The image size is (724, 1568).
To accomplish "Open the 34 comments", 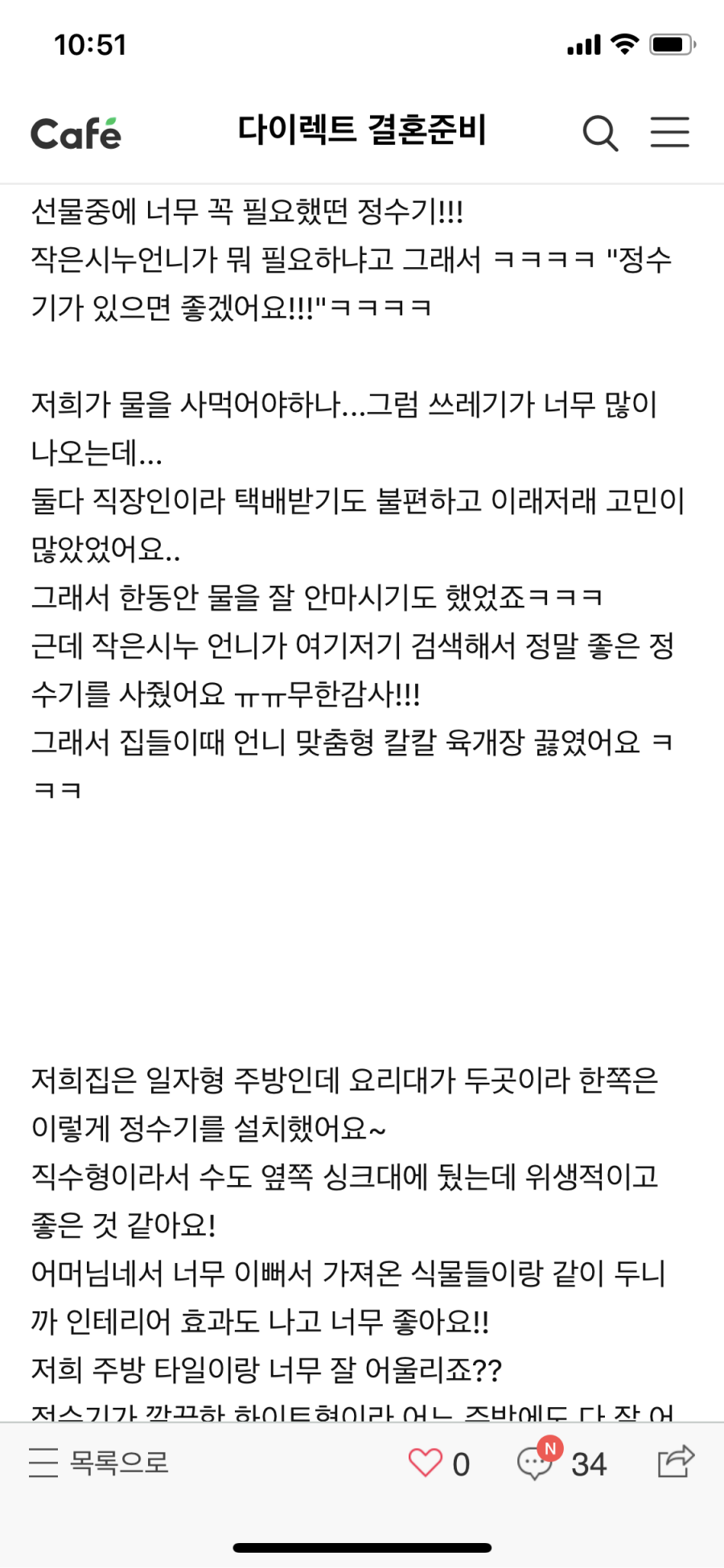I will [x=562, y=1463].
